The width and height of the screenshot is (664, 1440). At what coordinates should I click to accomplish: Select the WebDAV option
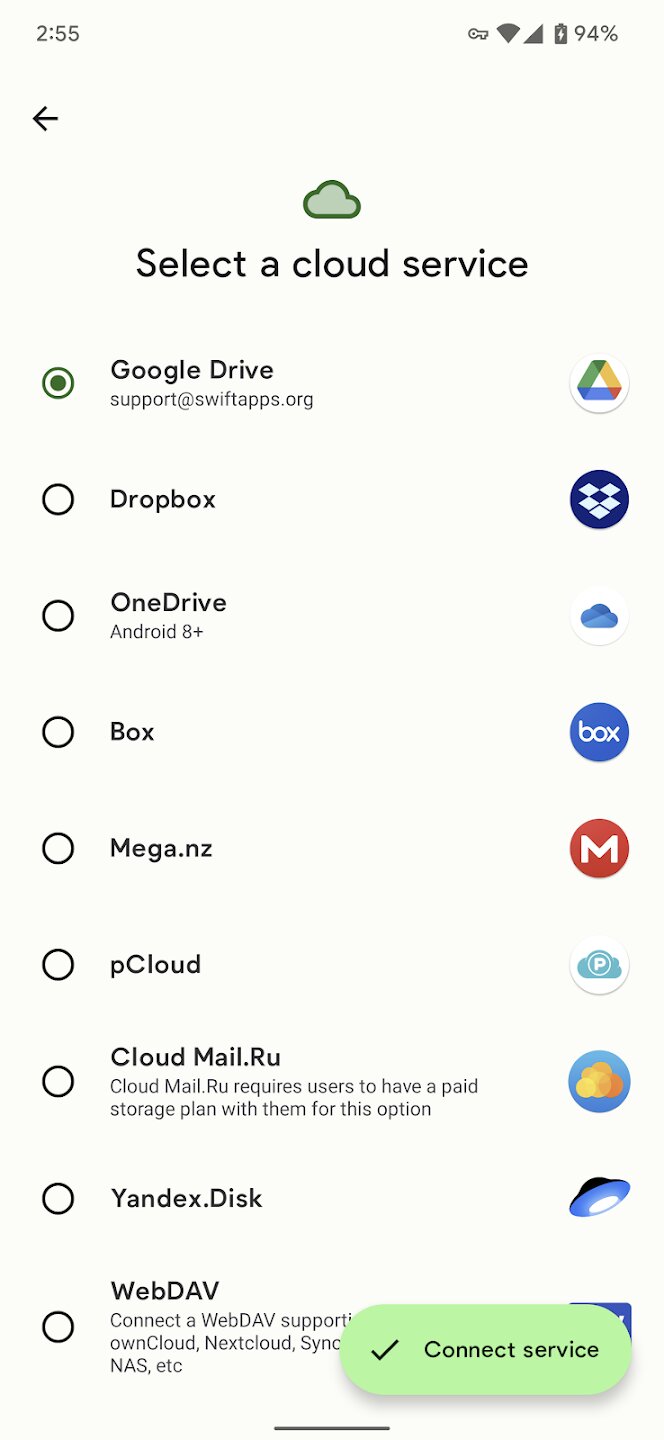[58, 1327]
